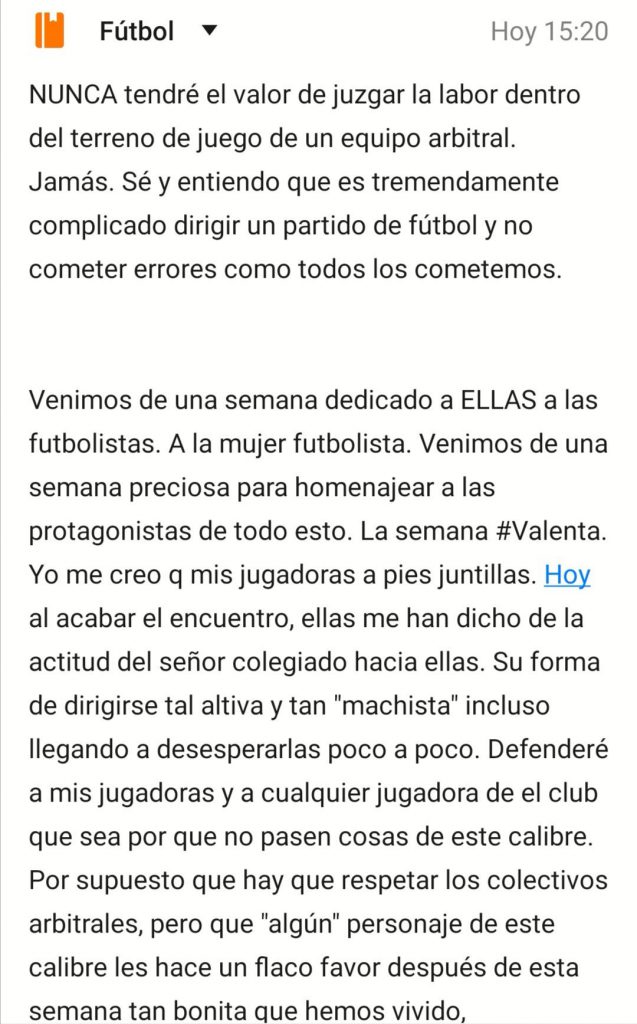The width and height of the screenshot is (637, 1024).
Task: Expand the Fútbol dropdown arrow
Action: (x=209, y=31)
